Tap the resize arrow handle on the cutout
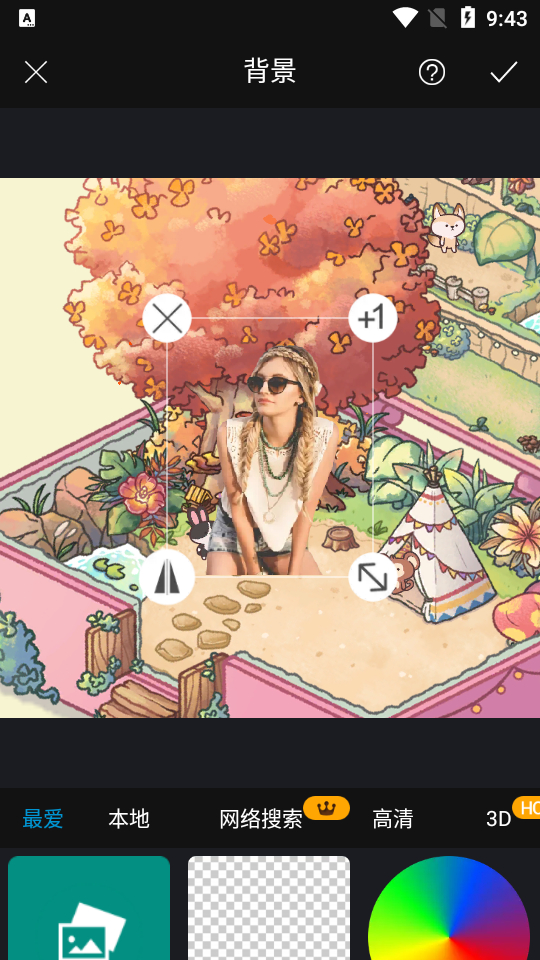This screenshot has height=960, width=540. pyautogui.click(x=373, y=577)
